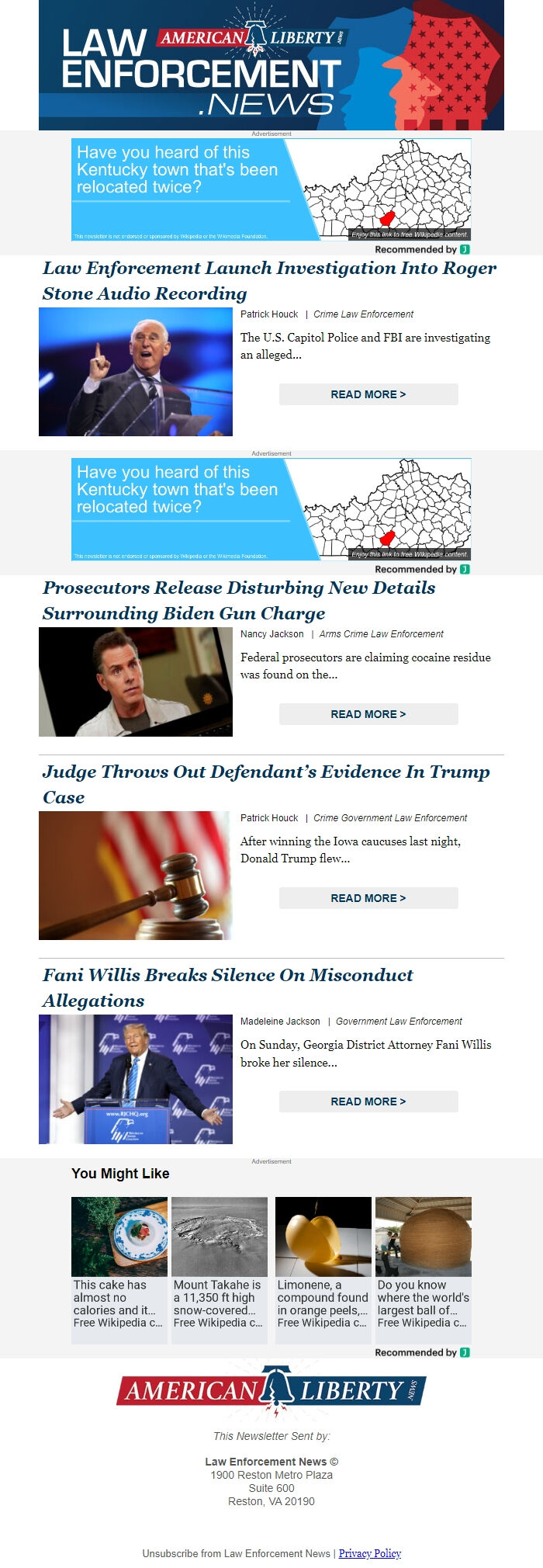This screenshot has width=543, height=1568.
Task: Tap Read More under Fani Willis story
Action: click(368, 1101)
